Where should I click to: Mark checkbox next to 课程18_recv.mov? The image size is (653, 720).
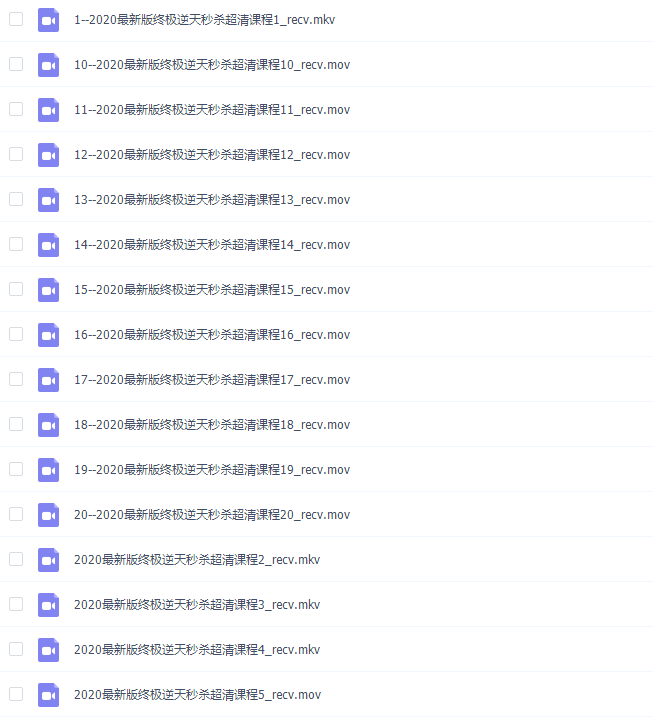pos(16,424)
